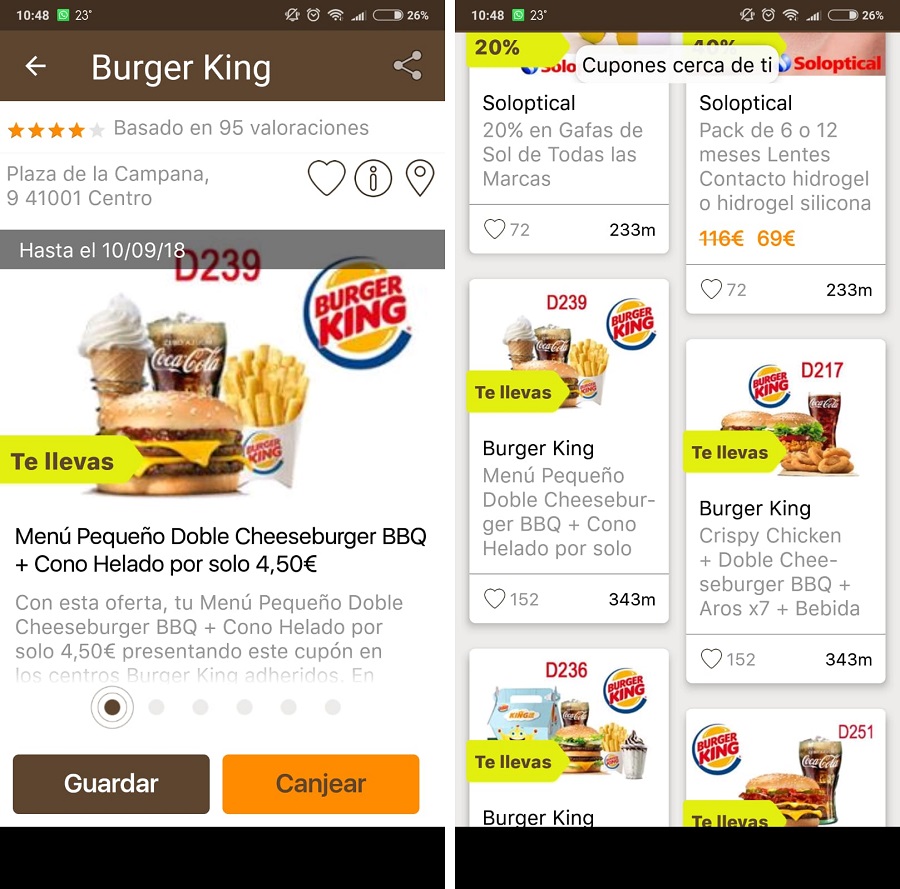Screen dimensions: 900x889
Task: Like the Menú Pequeño D239 card
Action: point(495,599)
